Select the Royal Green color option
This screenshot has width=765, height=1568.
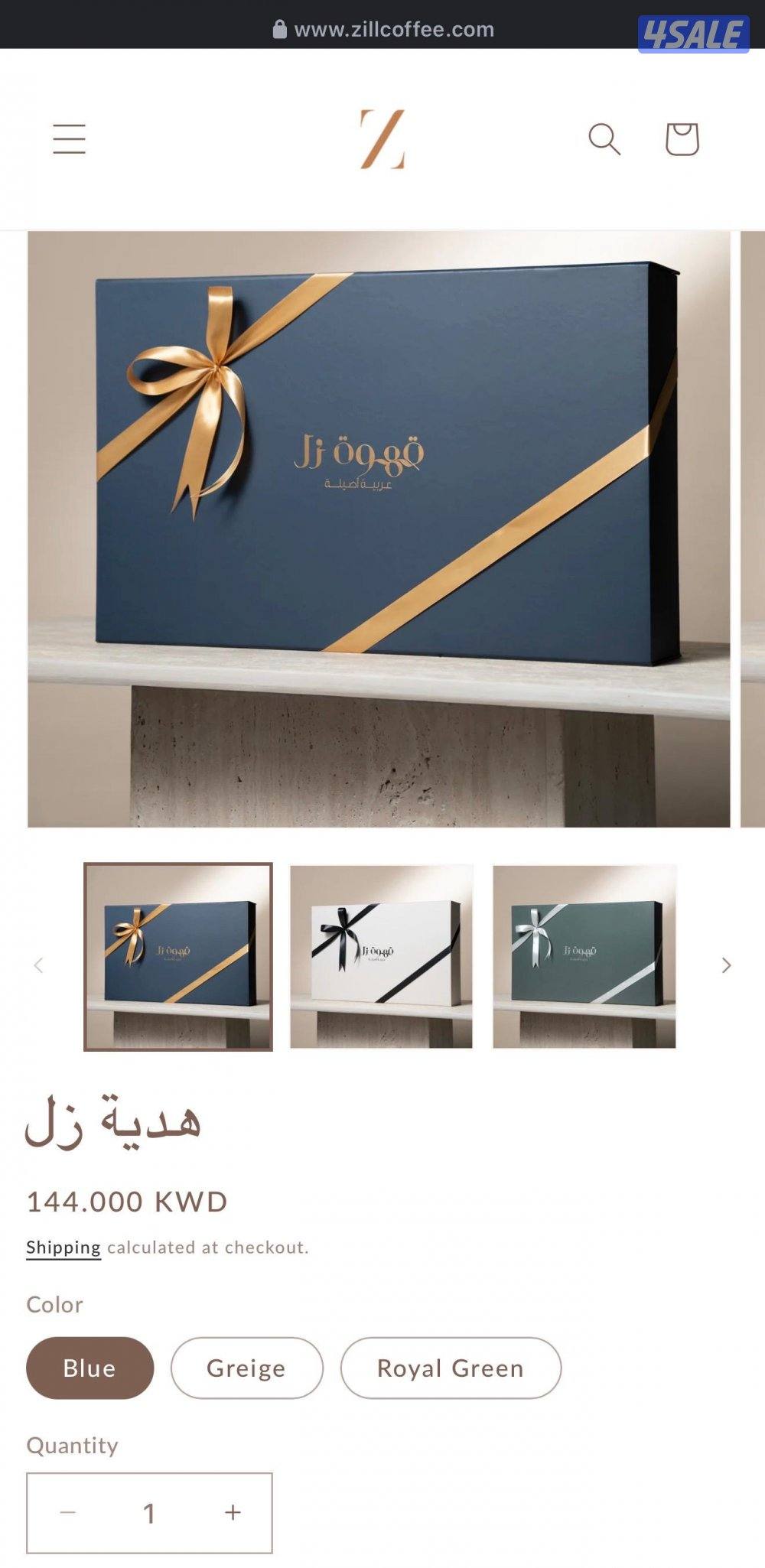point(450,1368)
